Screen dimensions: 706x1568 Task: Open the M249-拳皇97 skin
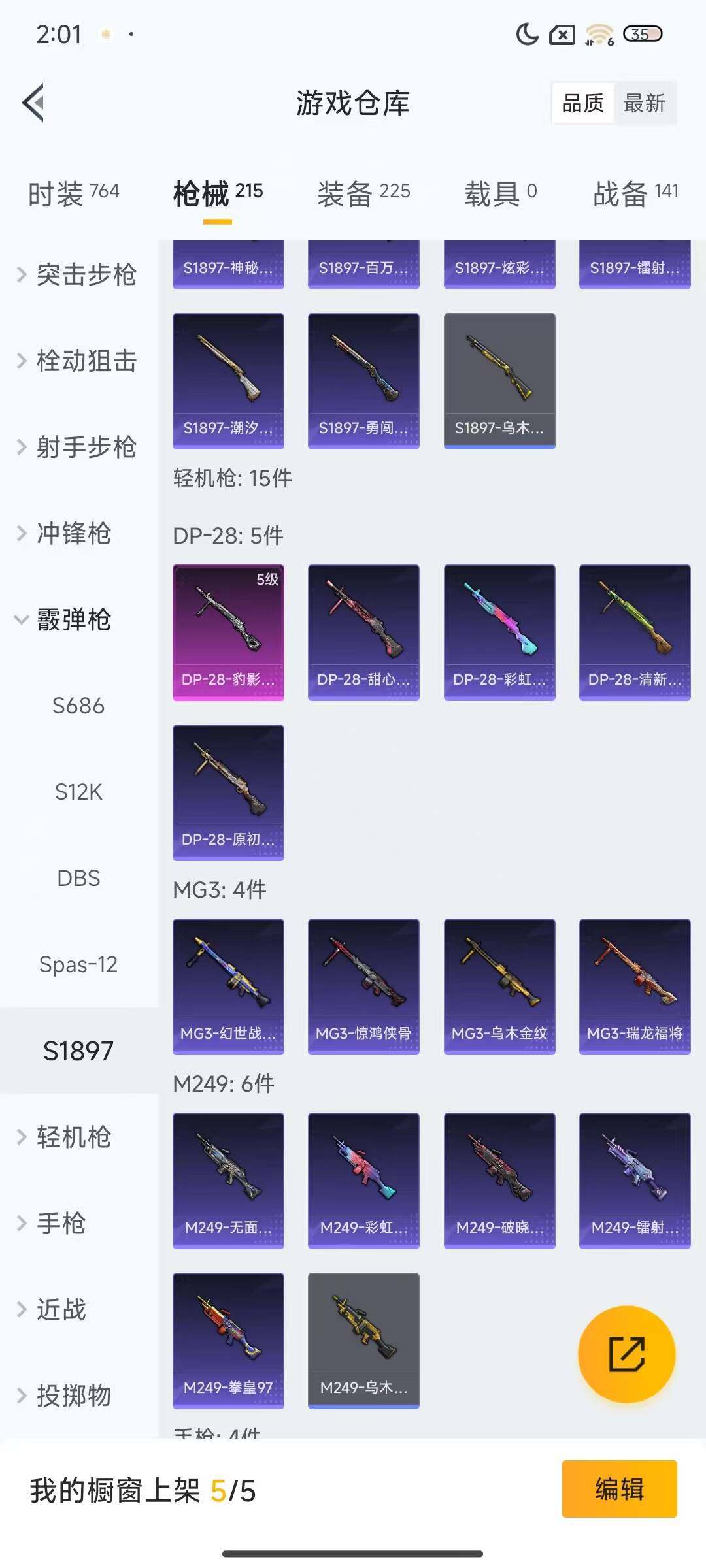[x=228, y=1341]
